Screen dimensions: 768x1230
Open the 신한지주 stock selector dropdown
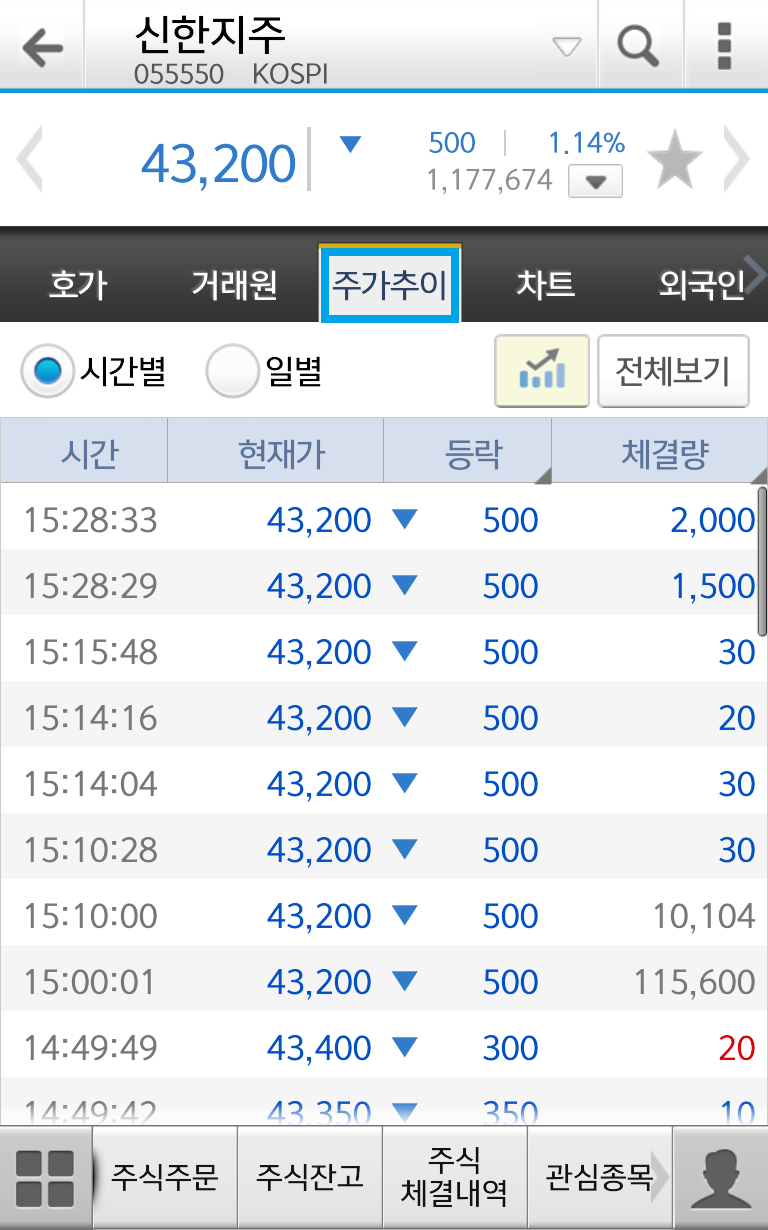tap(566, 46)
